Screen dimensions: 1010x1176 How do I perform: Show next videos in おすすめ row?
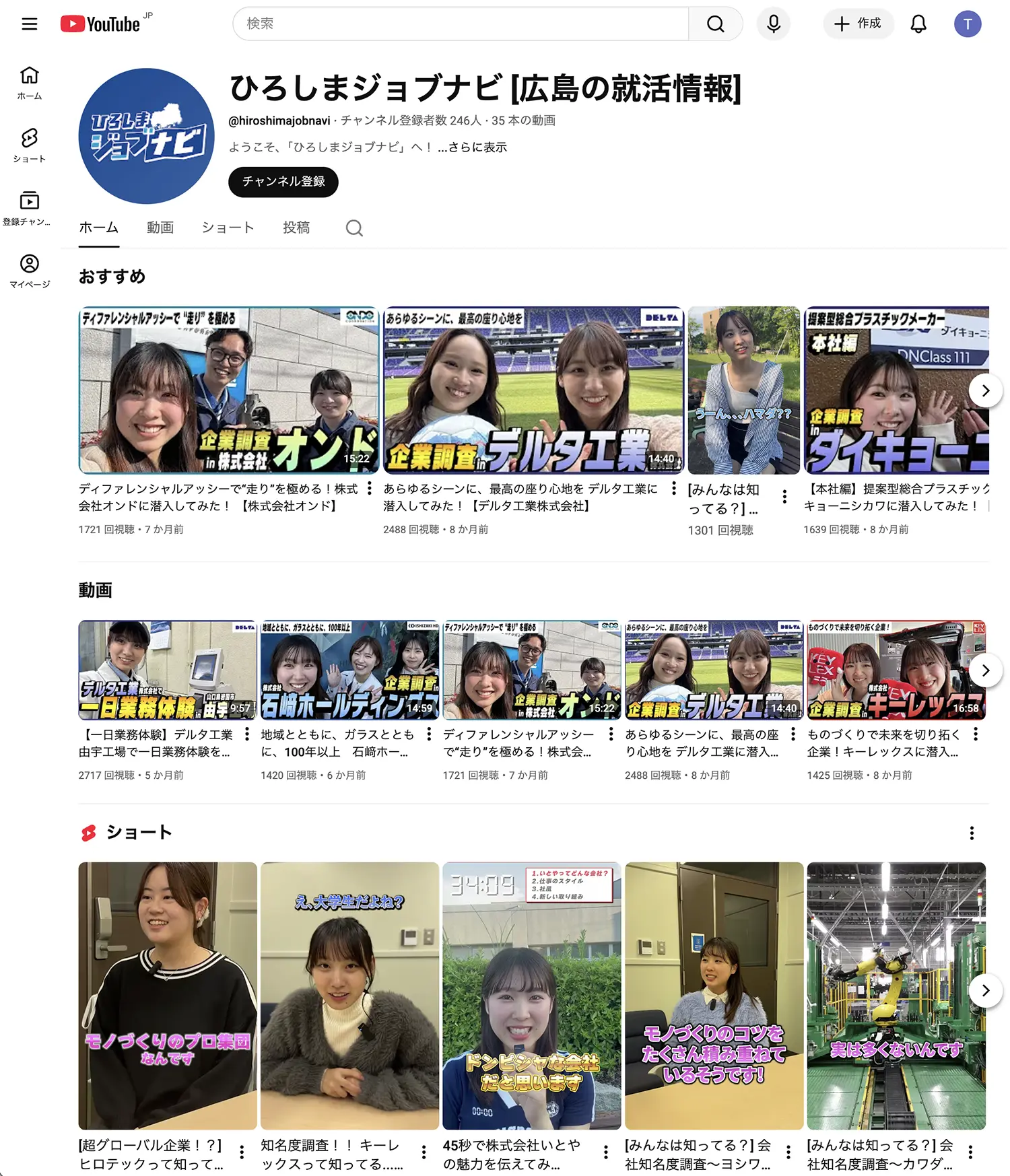[985, 390]
